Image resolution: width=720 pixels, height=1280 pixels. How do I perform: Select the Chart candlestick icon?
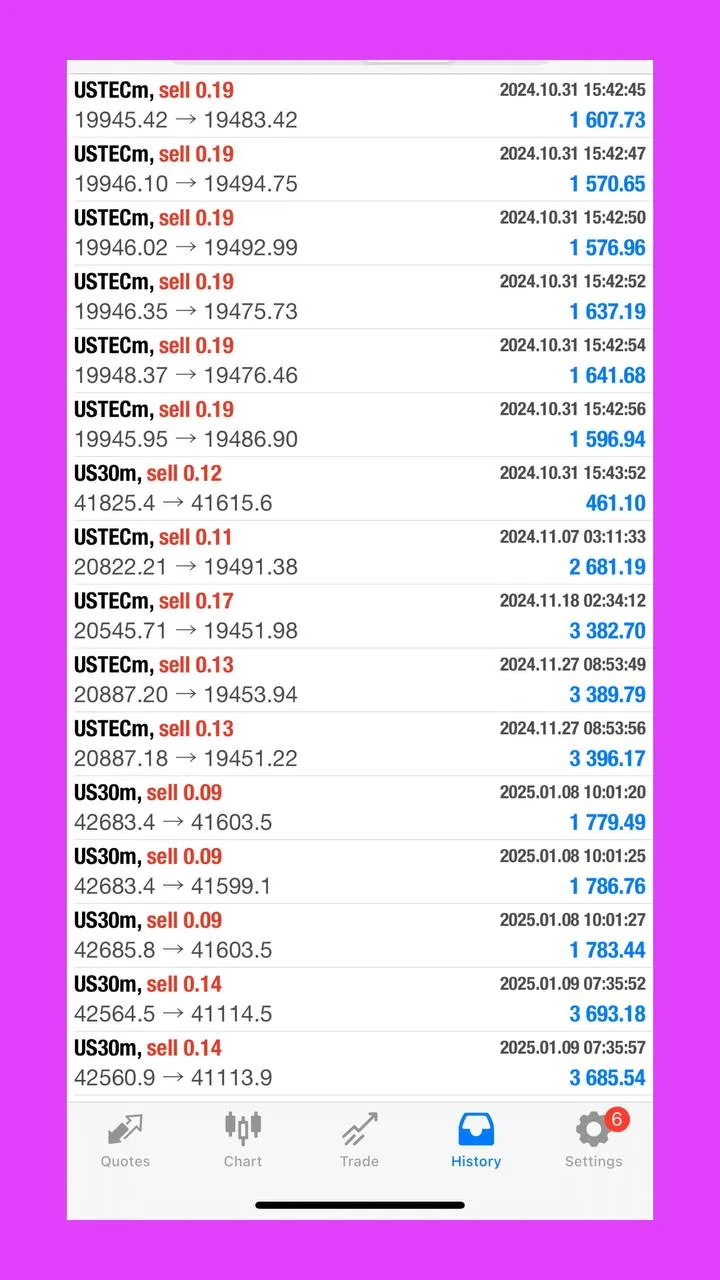click(242, 1128)
